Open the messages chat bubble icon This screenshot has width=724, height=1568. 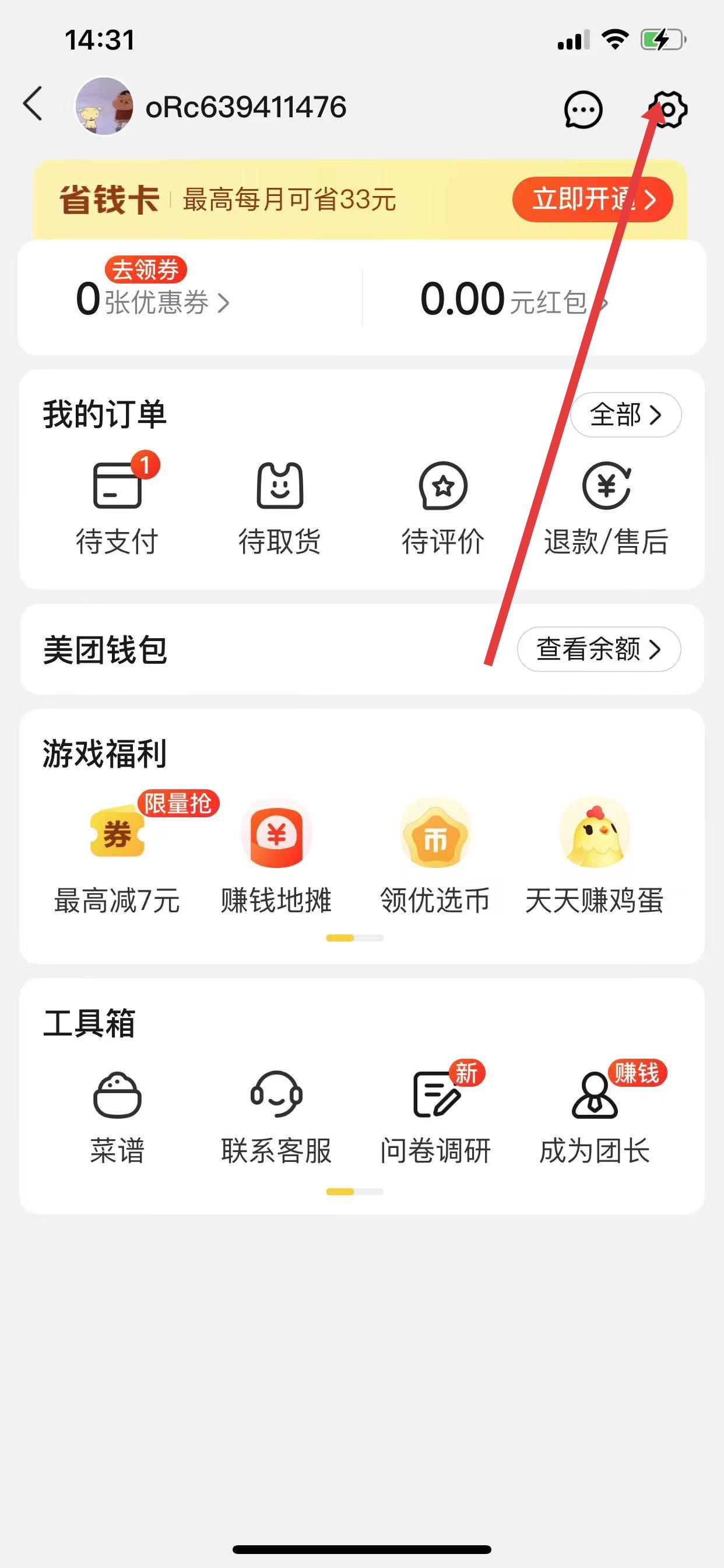coord(583,110)
